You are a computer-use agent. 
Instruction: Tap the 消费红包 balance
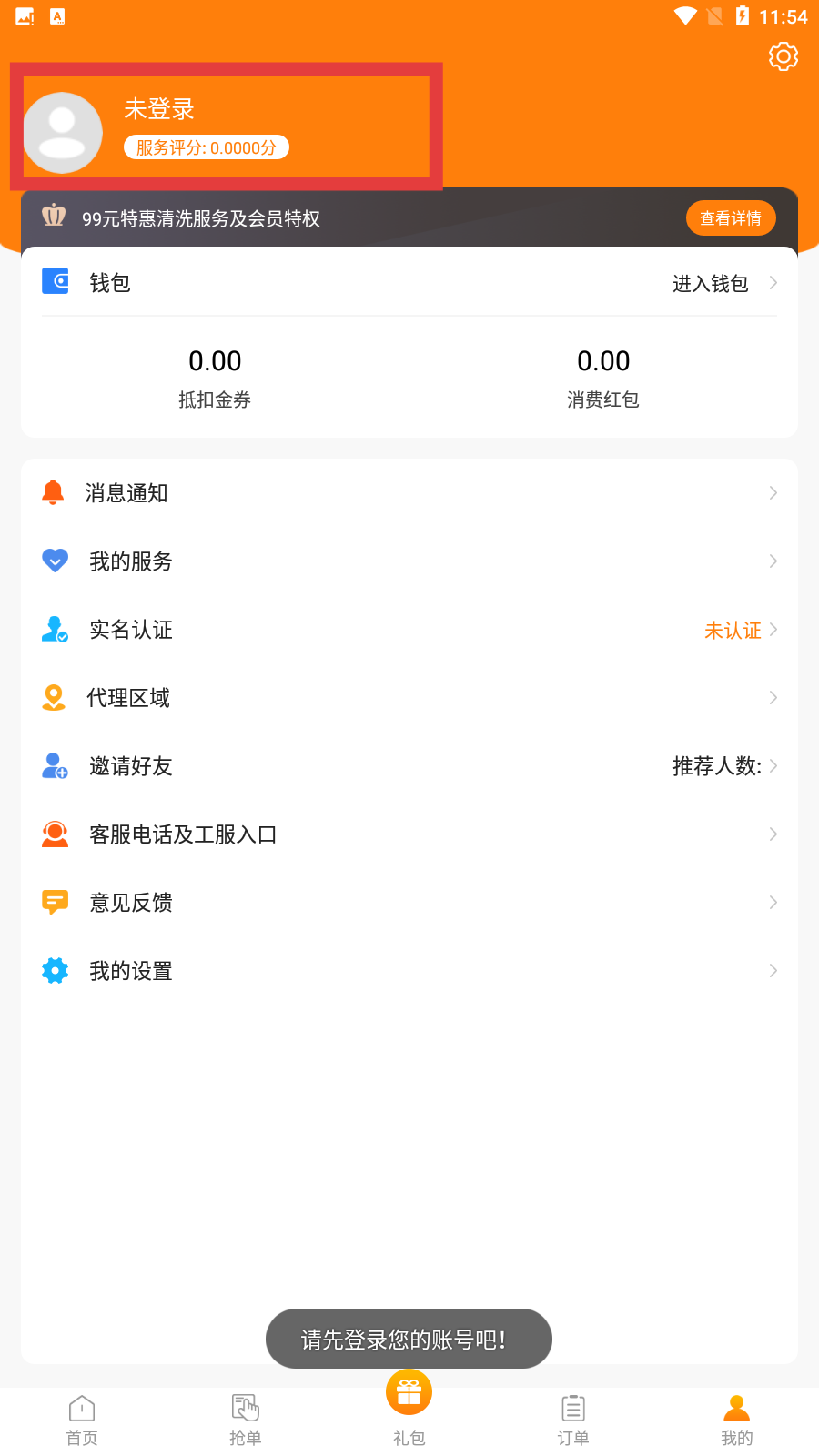coord(603,378)
